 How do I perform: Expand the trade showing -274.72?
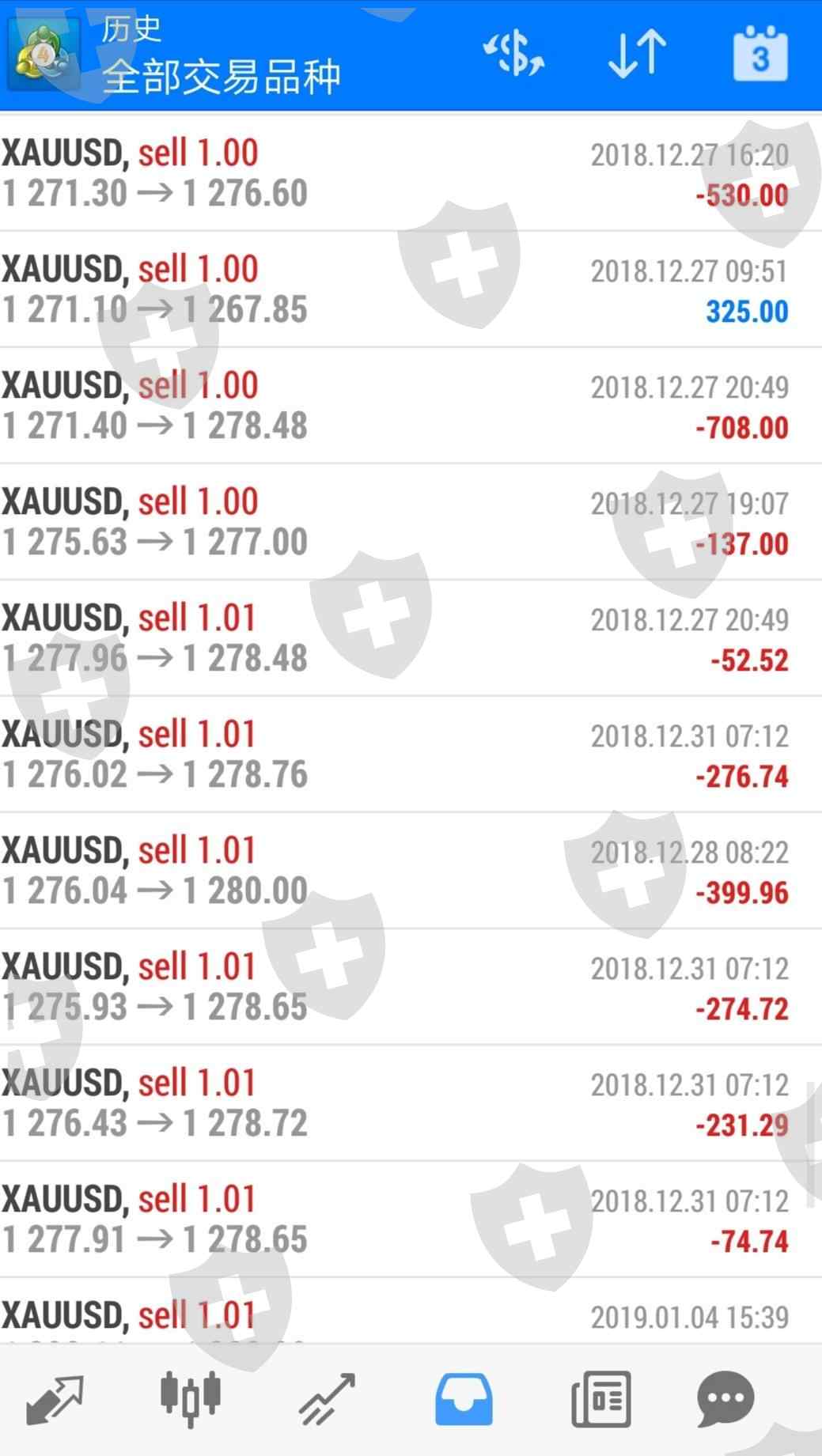click(396, 987)
